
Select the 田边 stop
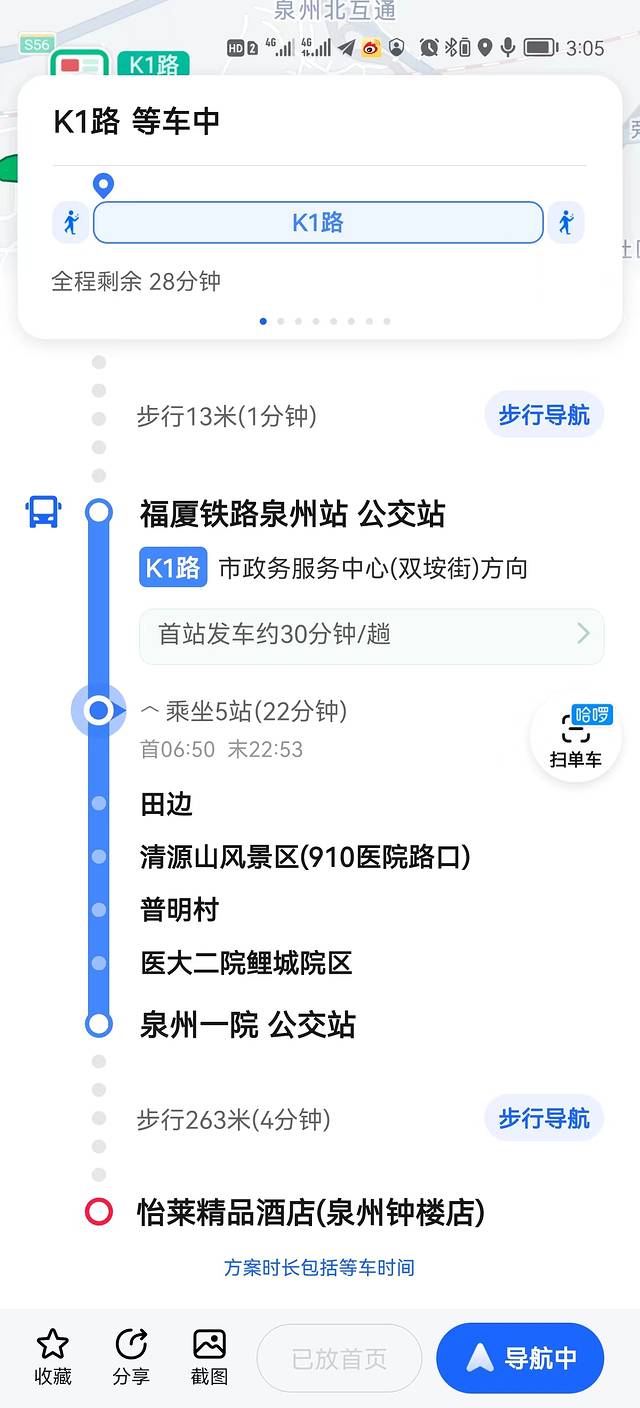pyautogui.click(x=166, y=804)
